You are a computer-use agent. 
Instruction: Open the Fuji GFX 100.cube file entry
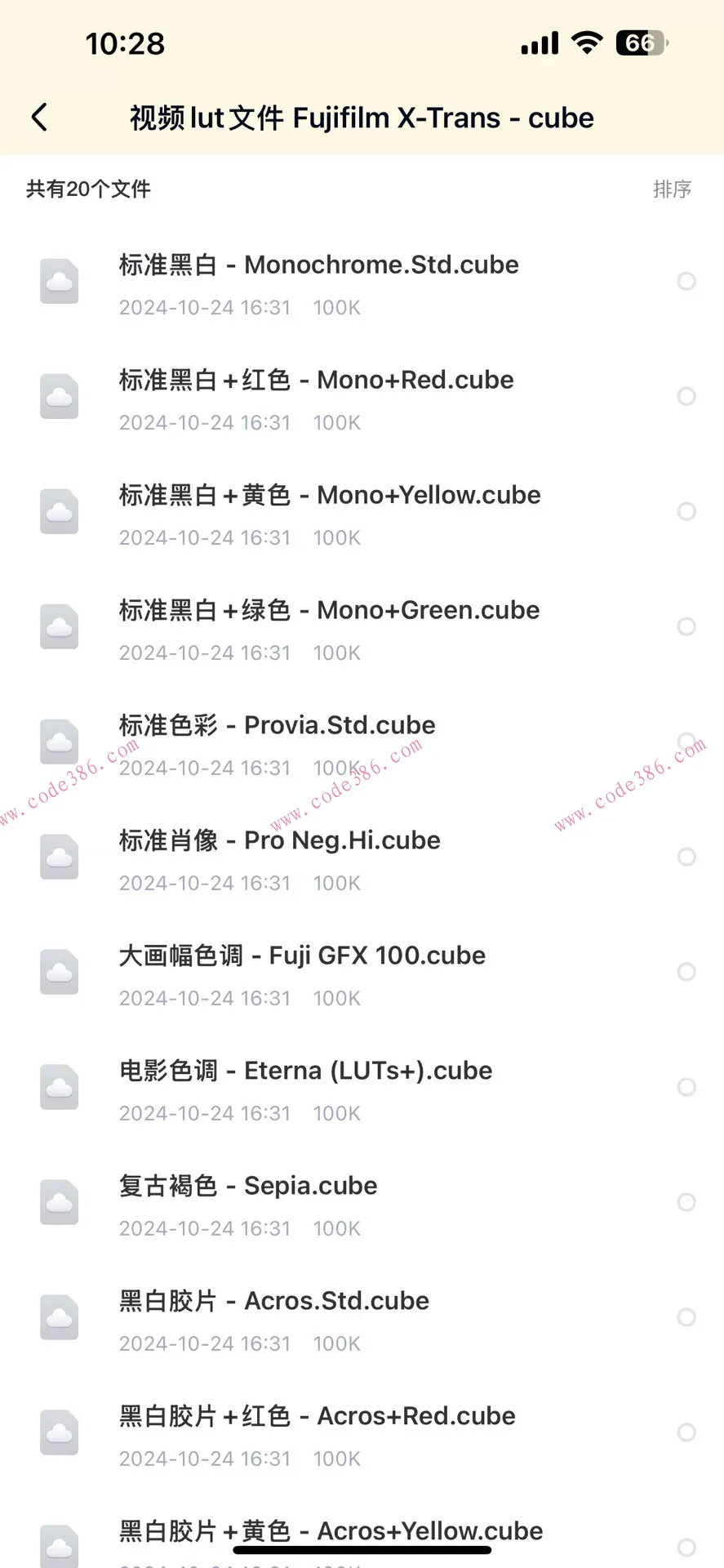(302, 955)
